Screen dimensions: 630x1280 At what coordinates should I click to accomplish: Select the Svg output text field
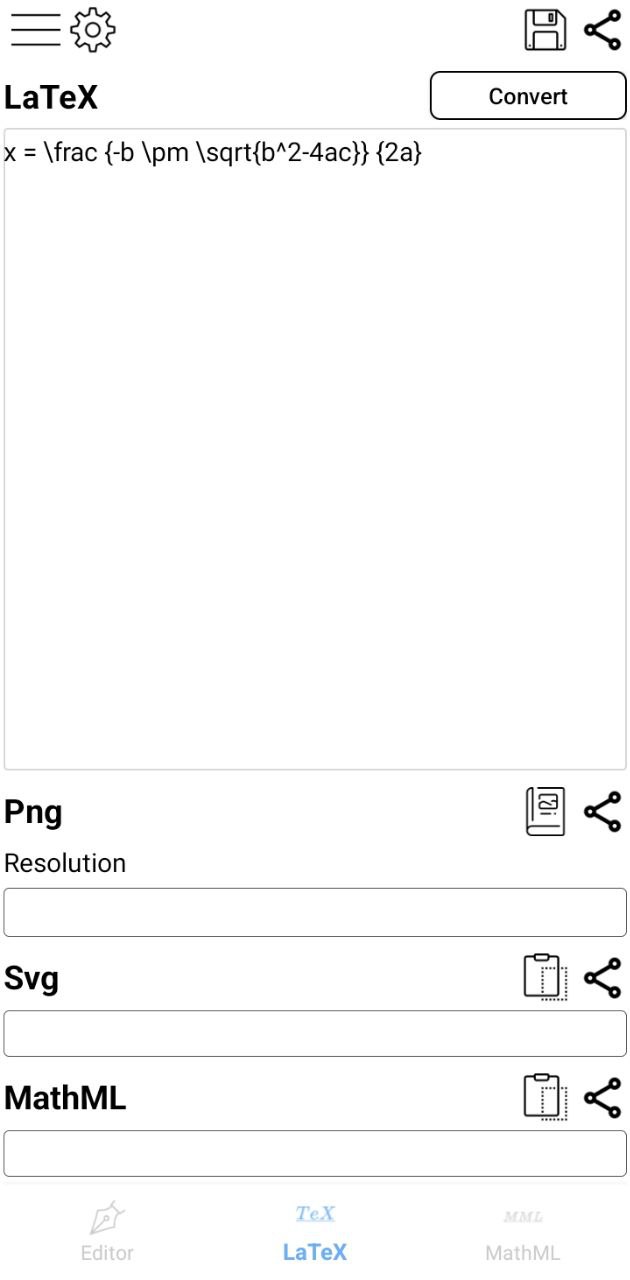(315, 1033)
